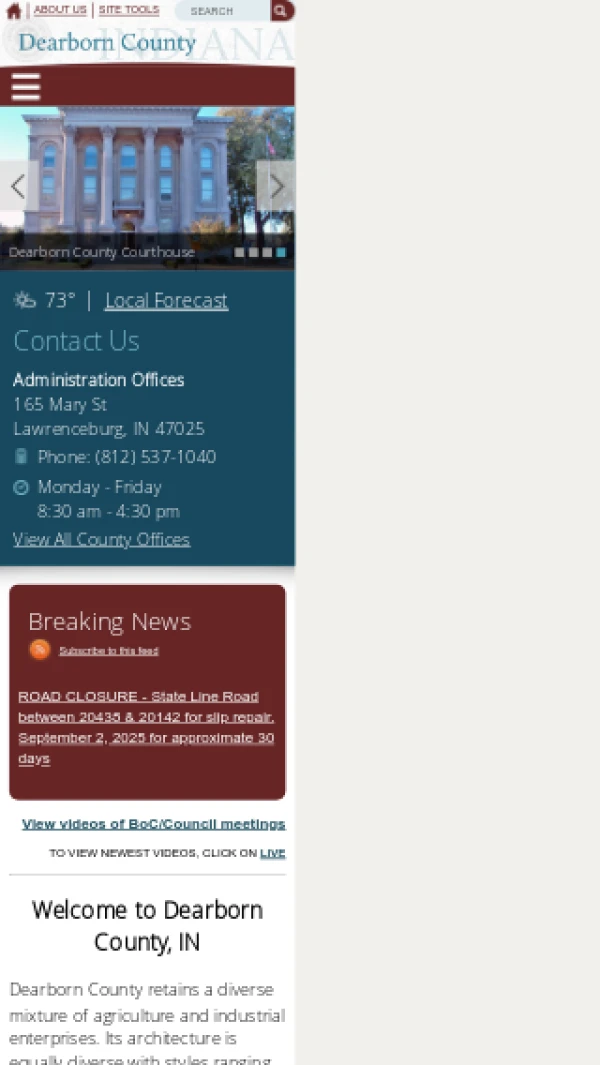Open the Breaking News RSS icon
The width and height of the screenshot is (600, 1065).
pos(40,650)
